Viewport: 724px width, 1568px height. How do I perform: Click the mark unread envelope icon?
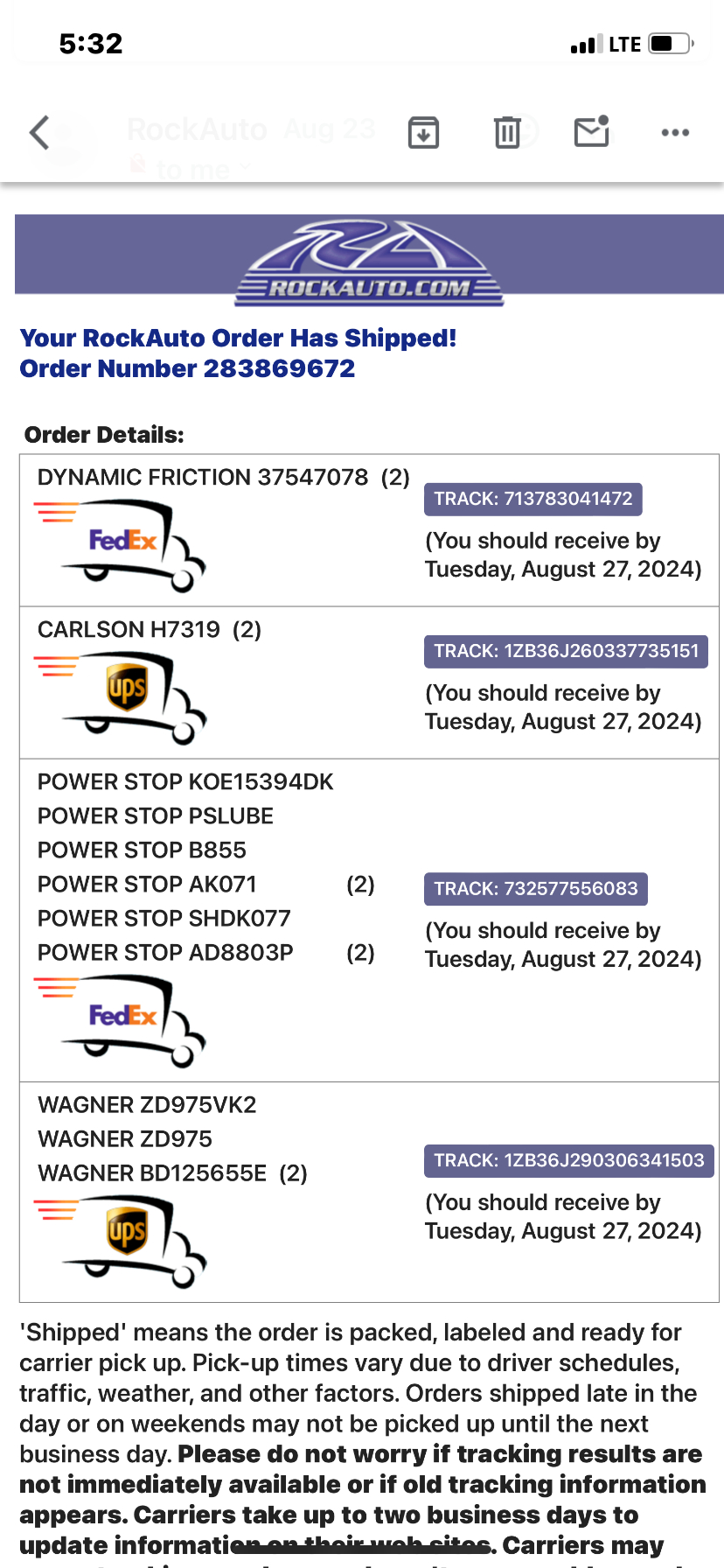click(591, 132)
